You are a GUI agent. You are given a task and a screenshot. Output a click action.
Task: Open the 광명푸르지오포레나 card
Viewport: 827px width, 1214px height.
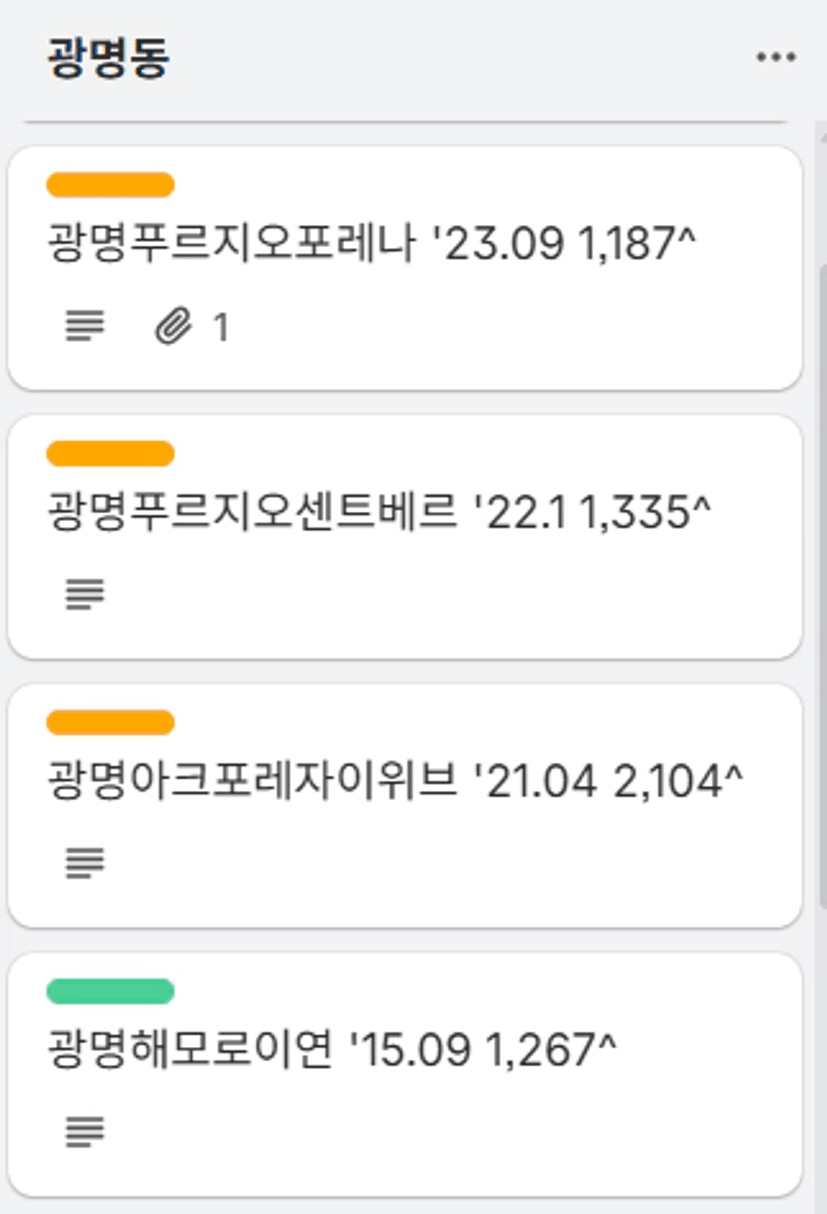(x=372, y=246)
